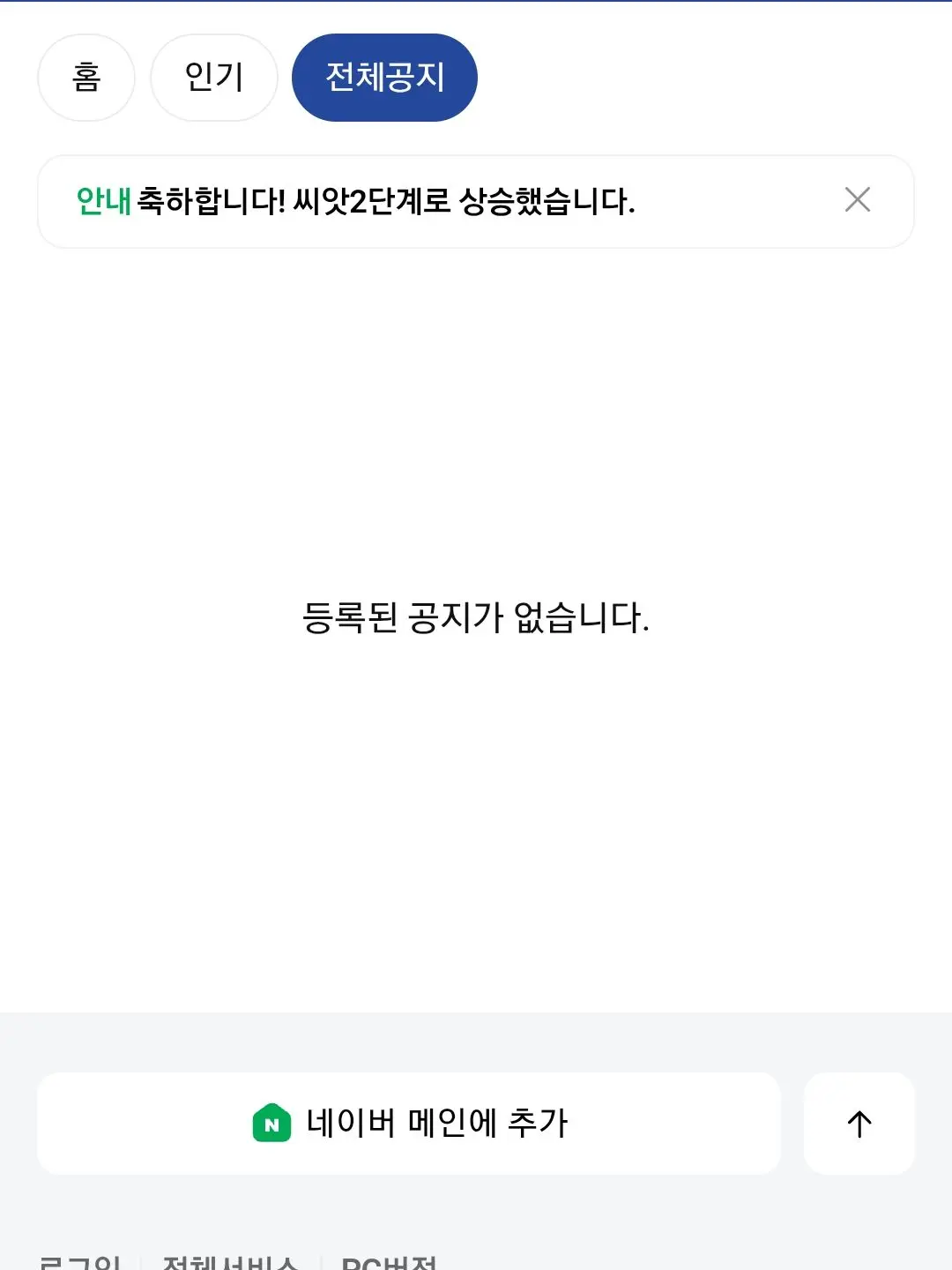
Task: Click the blue 전체공지 pill button
Action: pyautogui.click(x=384, y=78)
